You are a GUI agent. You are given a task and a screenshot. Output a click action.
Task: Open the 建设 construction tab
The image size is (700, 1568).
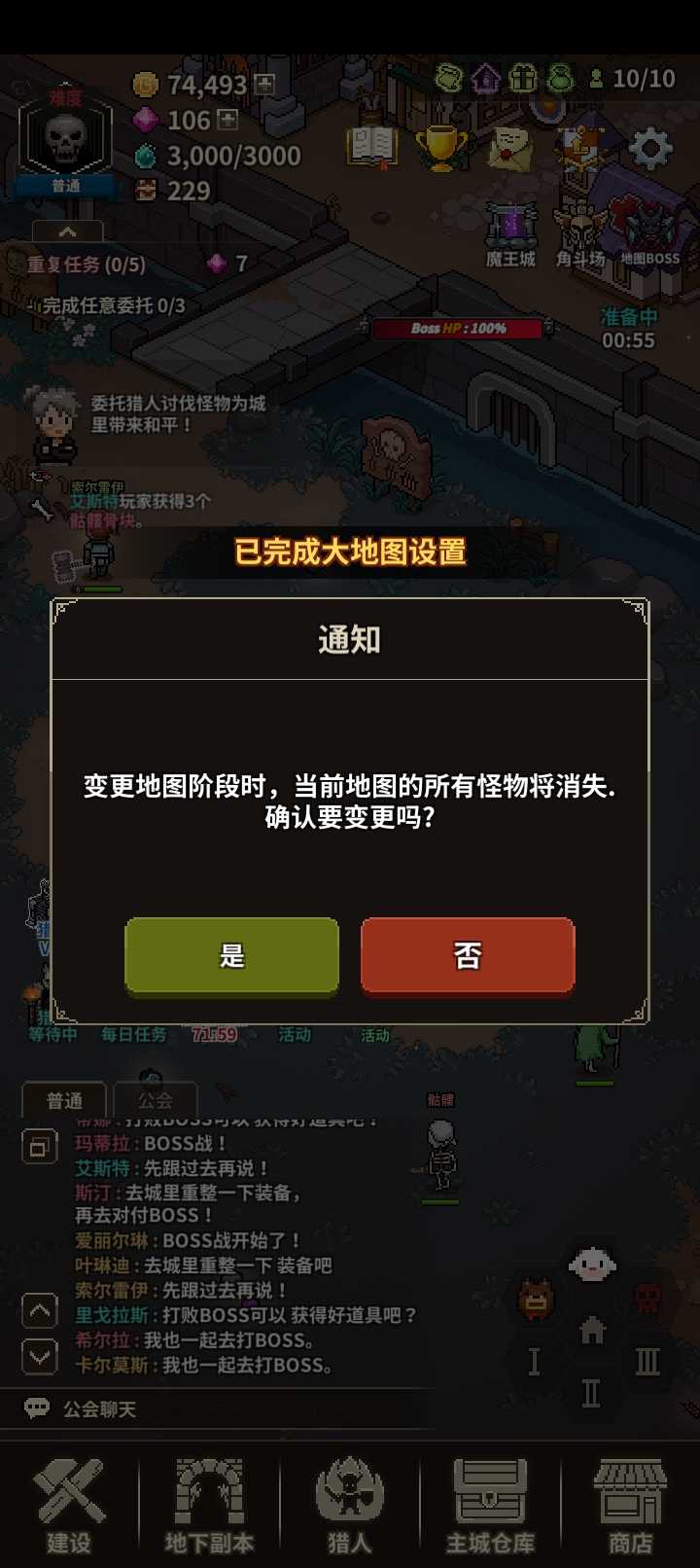pyautogui.click(x=69, y=1505)
